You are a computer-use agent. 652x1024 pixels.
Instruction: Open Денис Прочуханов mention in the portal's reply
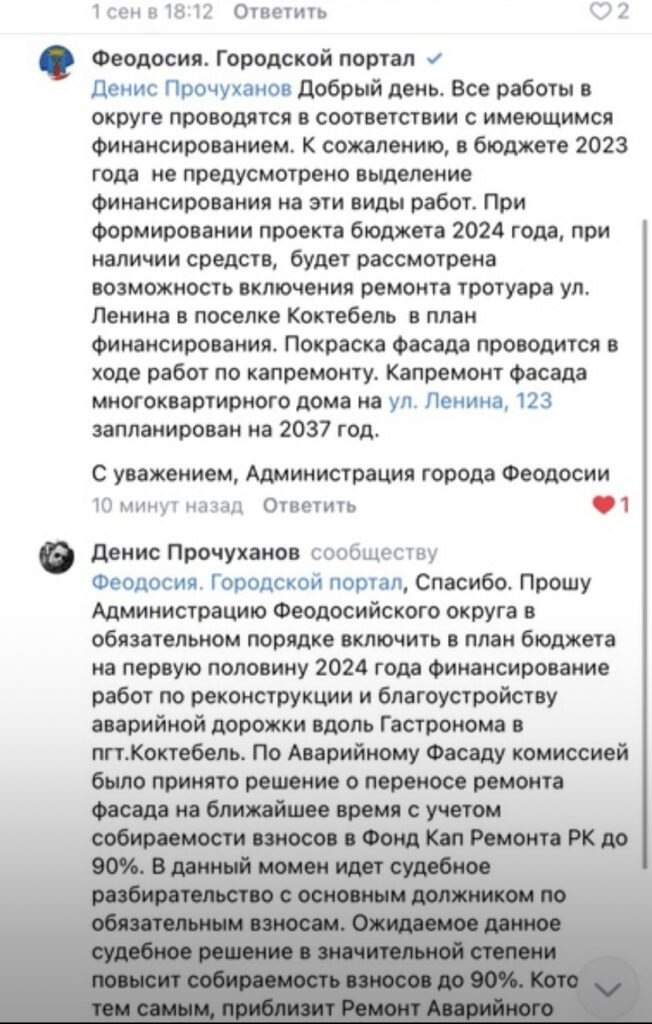pyautogui.click(x=191, y=88)
